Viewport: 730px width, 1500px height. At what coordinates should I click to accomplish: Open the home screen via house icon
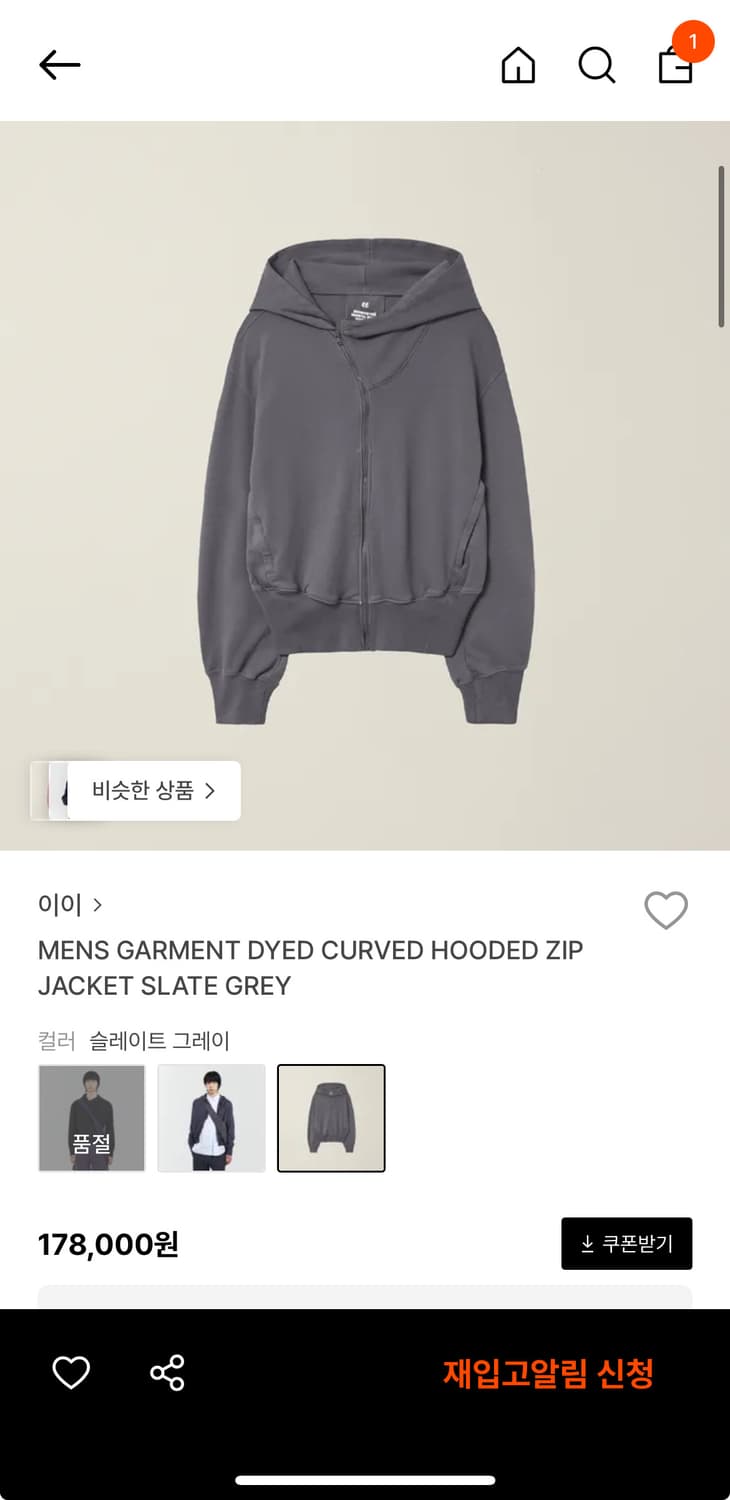point(517,64)
